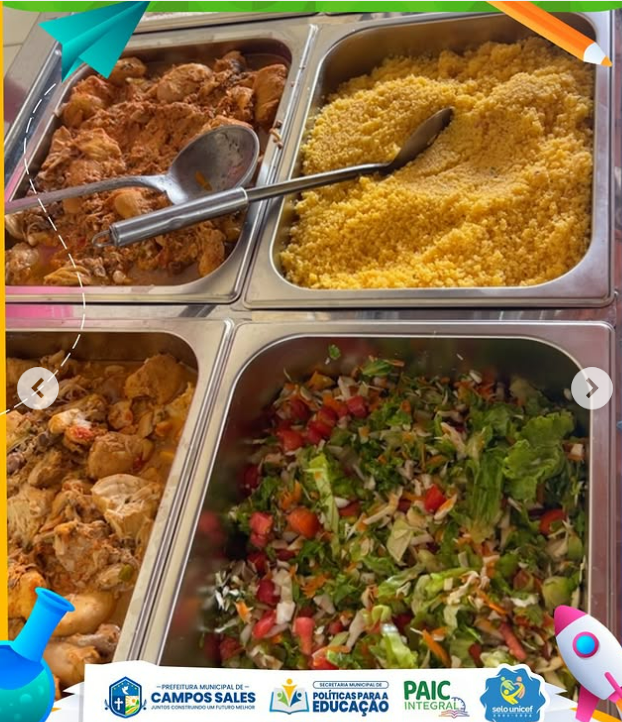The height and width of the screenshot is (722, 622).
Task: Go to the previous photo in the carousel
Action: coord(37,388)
